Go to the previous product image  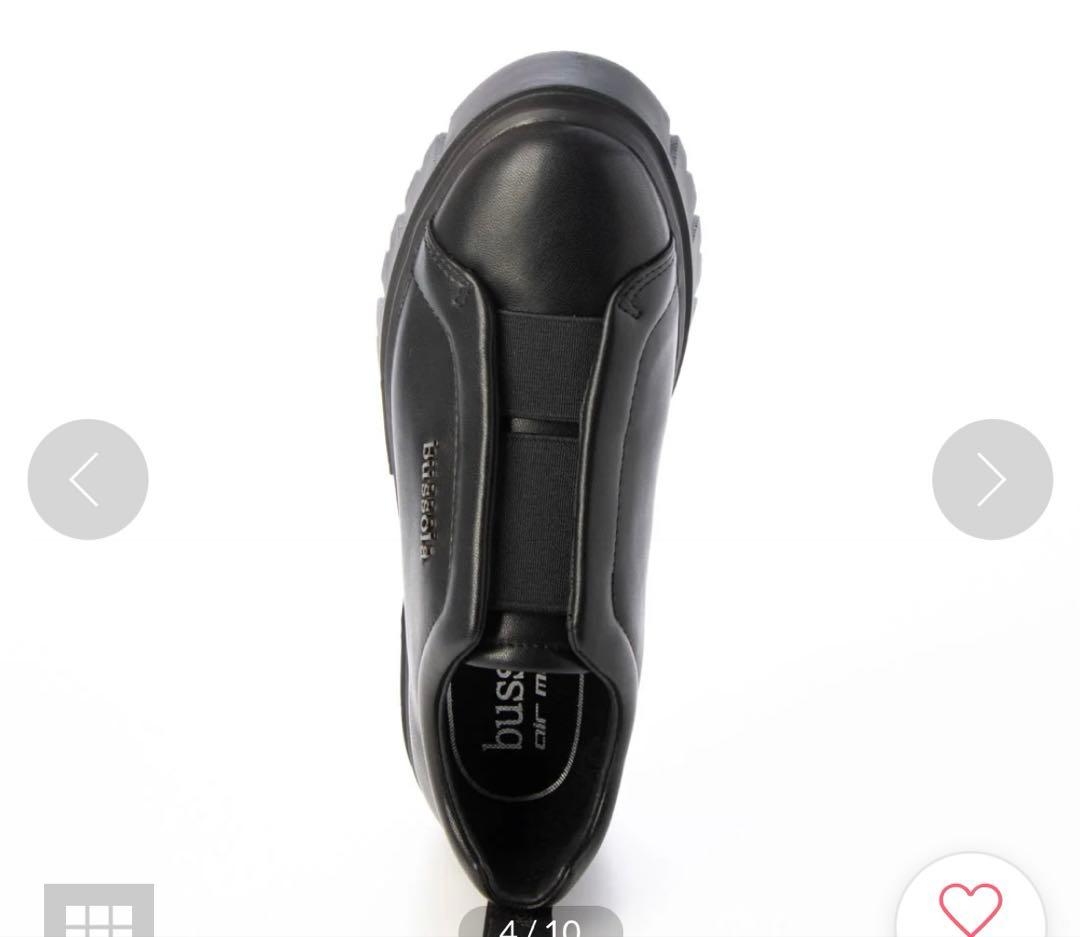point(88,479)
